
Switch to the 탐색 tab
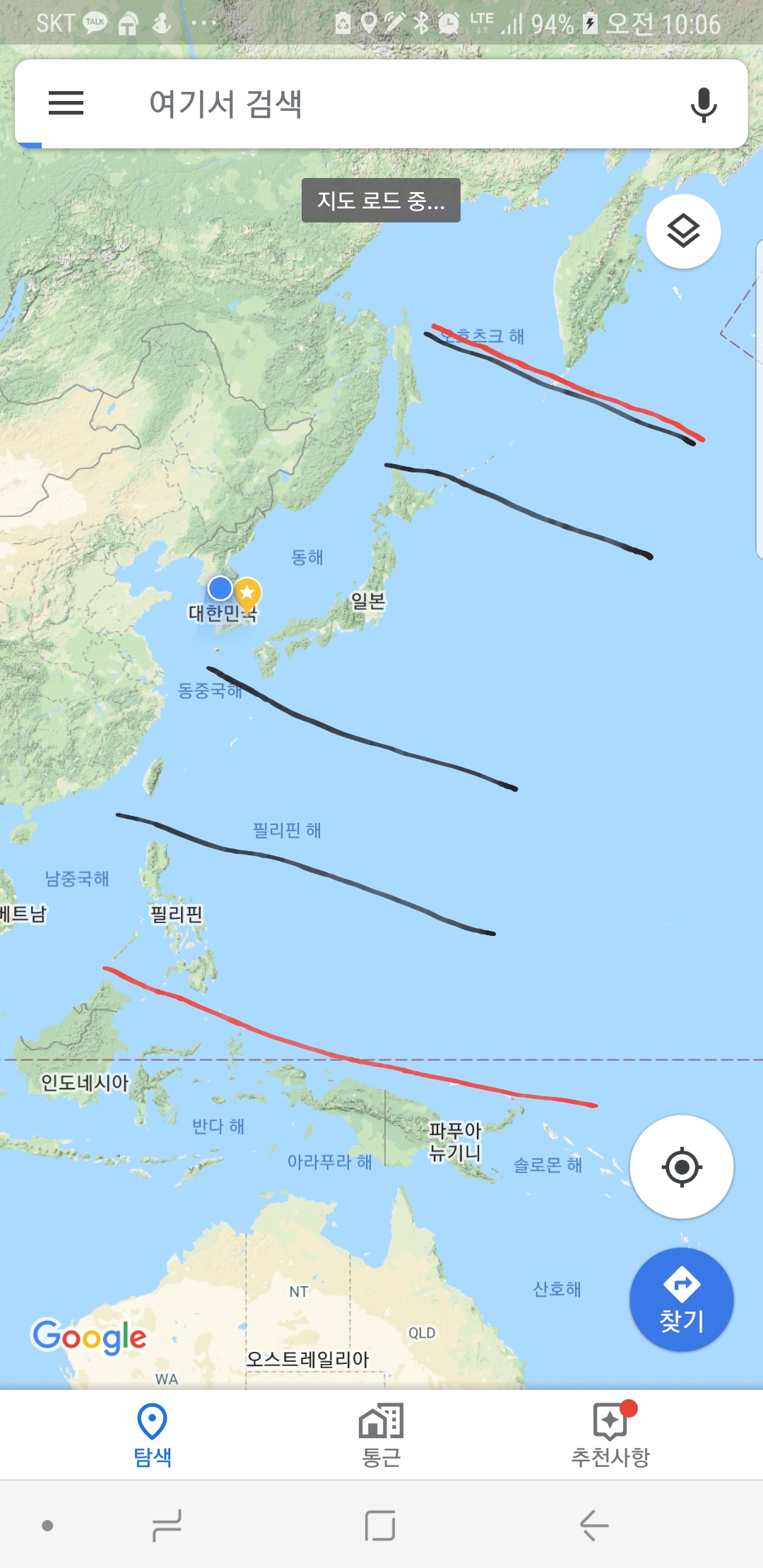[153, 1435]
